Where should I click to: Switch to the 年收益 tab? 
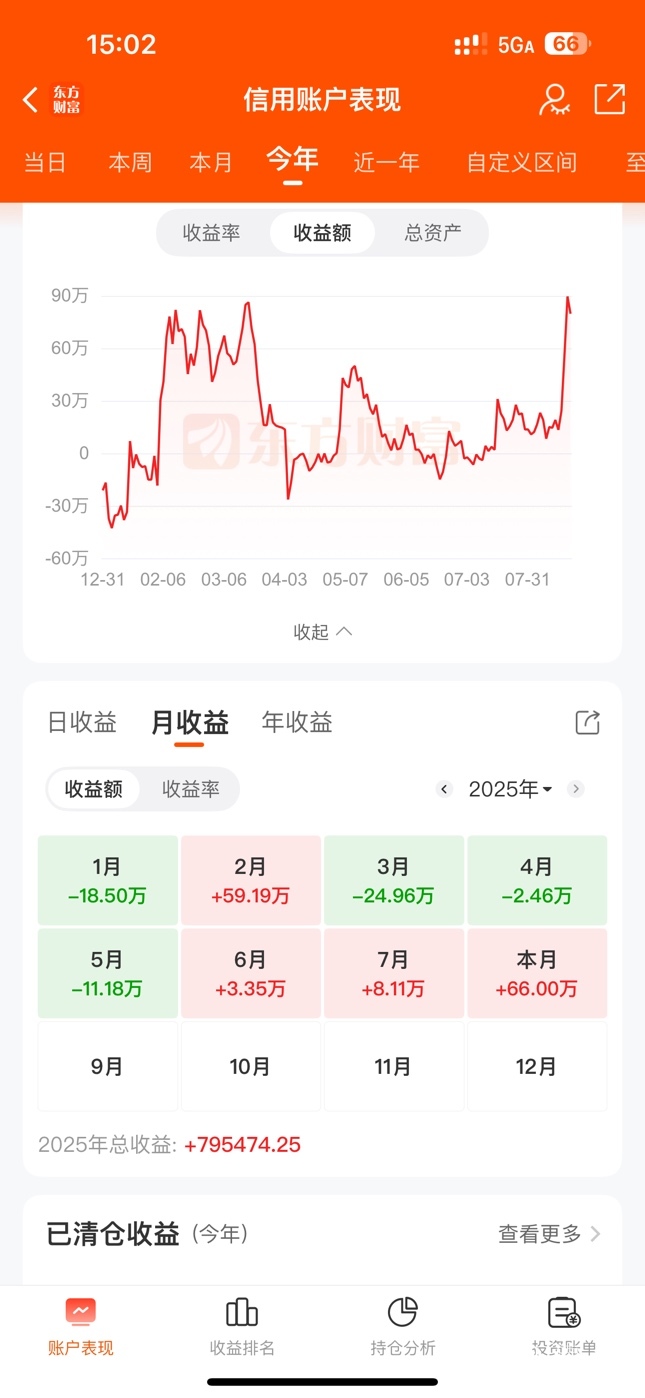(297, 722)
